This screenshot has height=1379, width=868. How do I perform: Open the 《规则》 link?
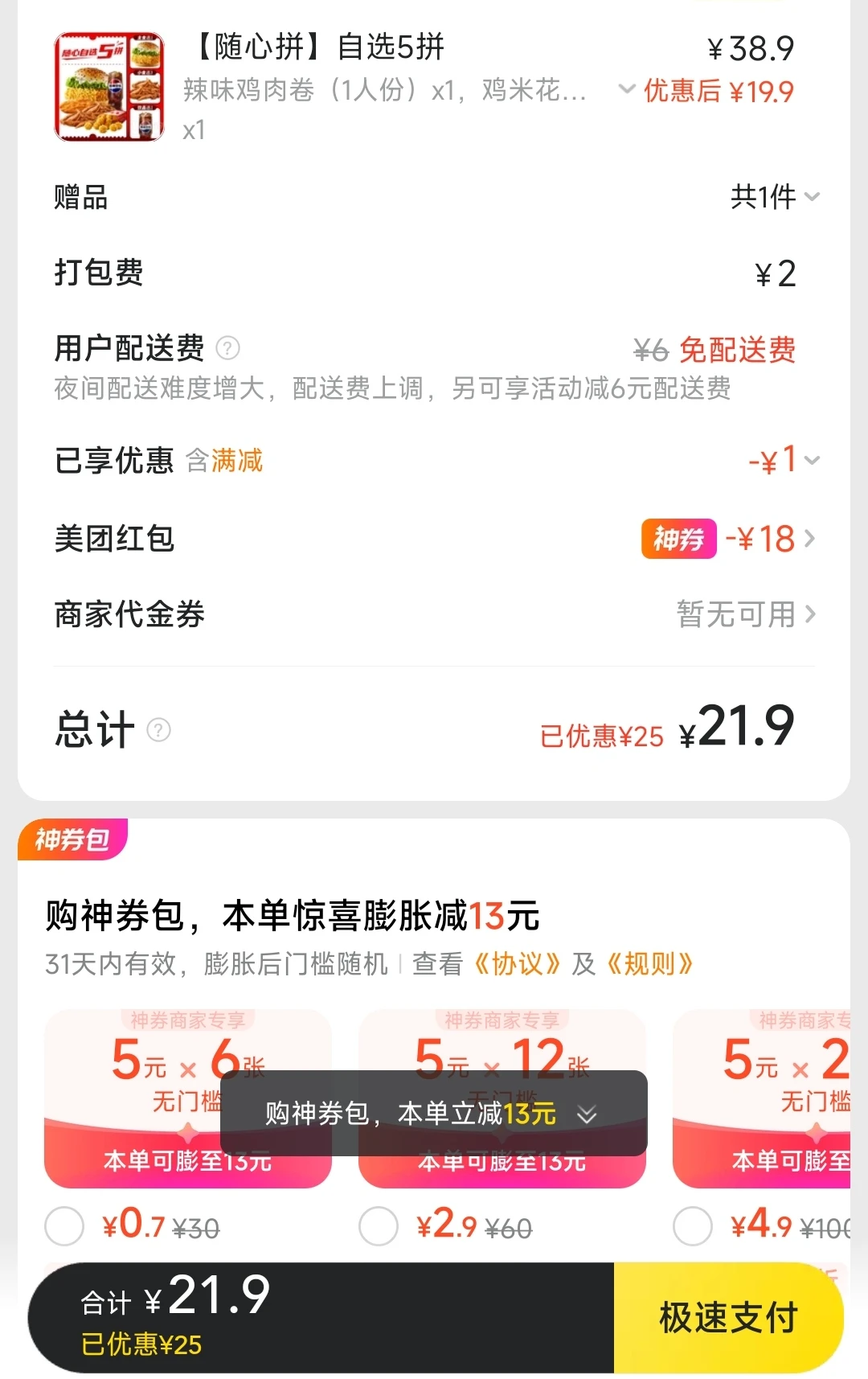[x=649, y=963]
